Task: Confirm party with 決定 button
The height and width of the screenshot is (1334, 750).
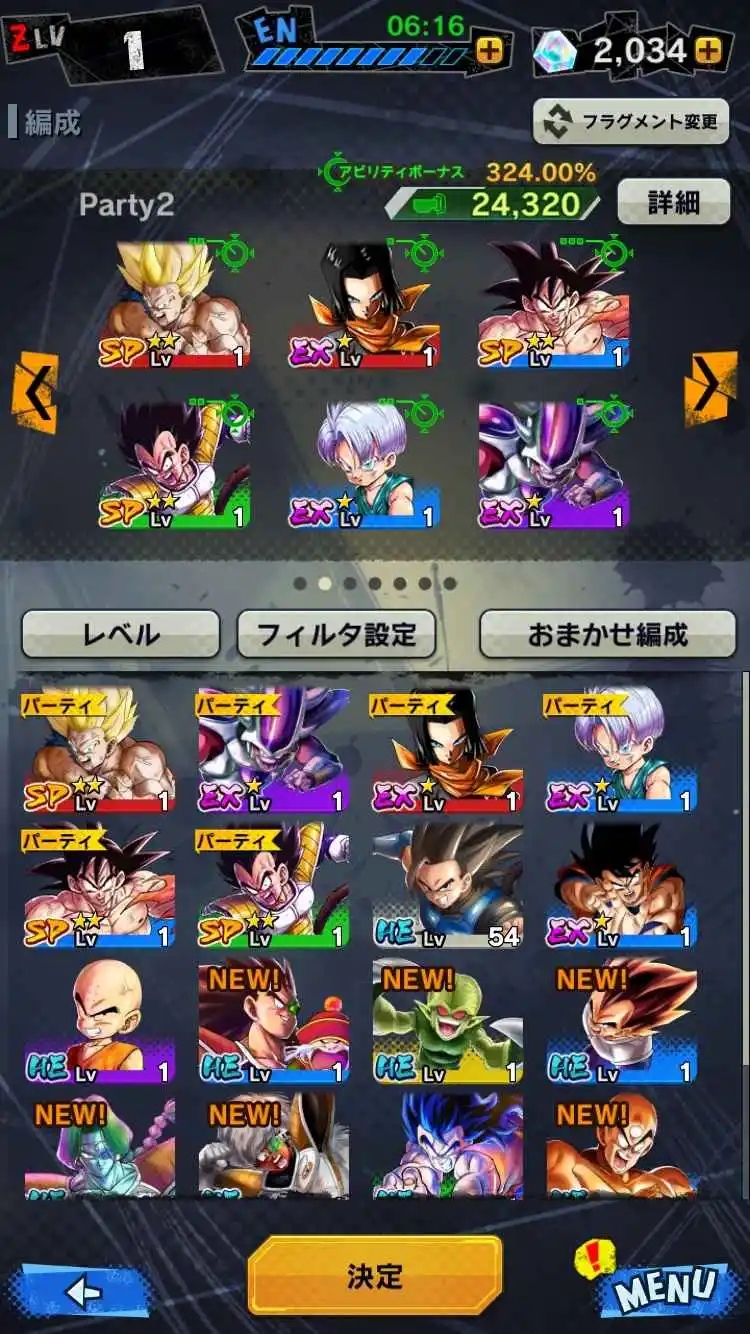Action: click(375, 1276)
